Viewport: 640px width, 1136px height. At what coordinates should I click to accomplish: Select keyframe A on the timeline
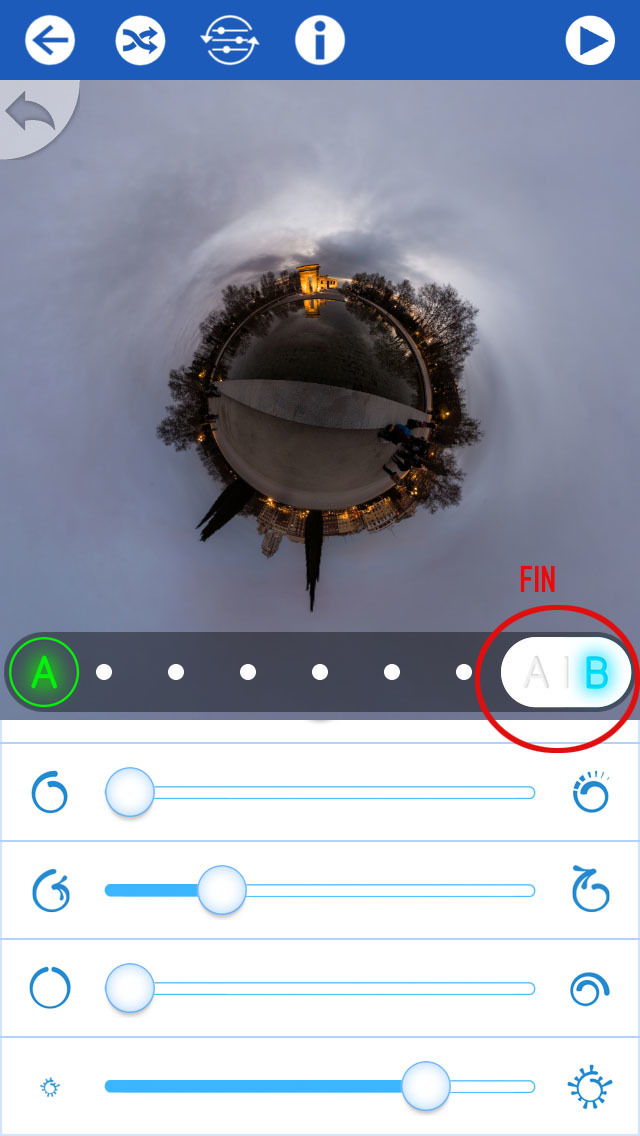(x=43, y=672)
